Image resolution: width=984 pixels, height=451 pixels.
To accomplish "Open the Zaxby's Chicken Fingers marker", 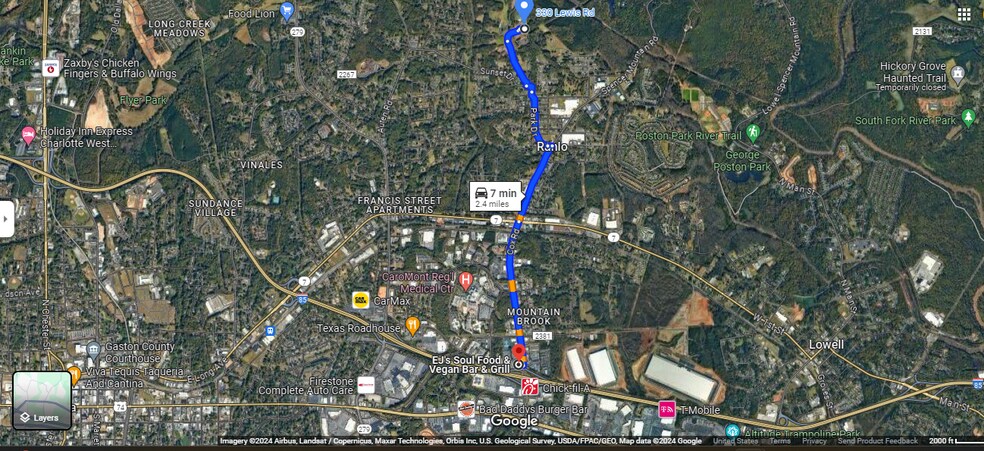I will pyautogui.click(x=50, y=67).
